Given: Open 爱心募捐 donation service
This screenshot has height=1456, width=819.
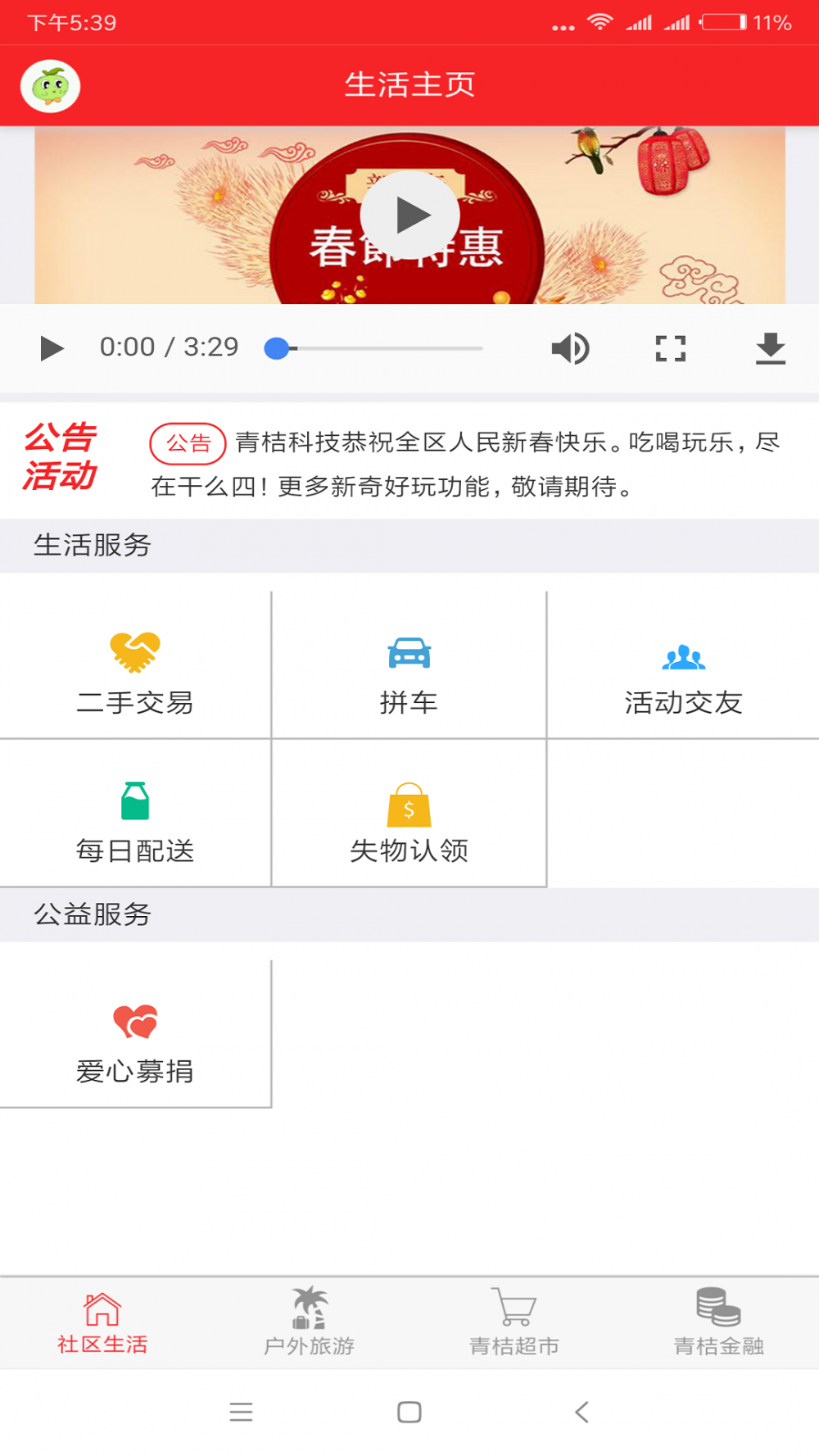Looking at the screenshot, I should [135, 1034].
